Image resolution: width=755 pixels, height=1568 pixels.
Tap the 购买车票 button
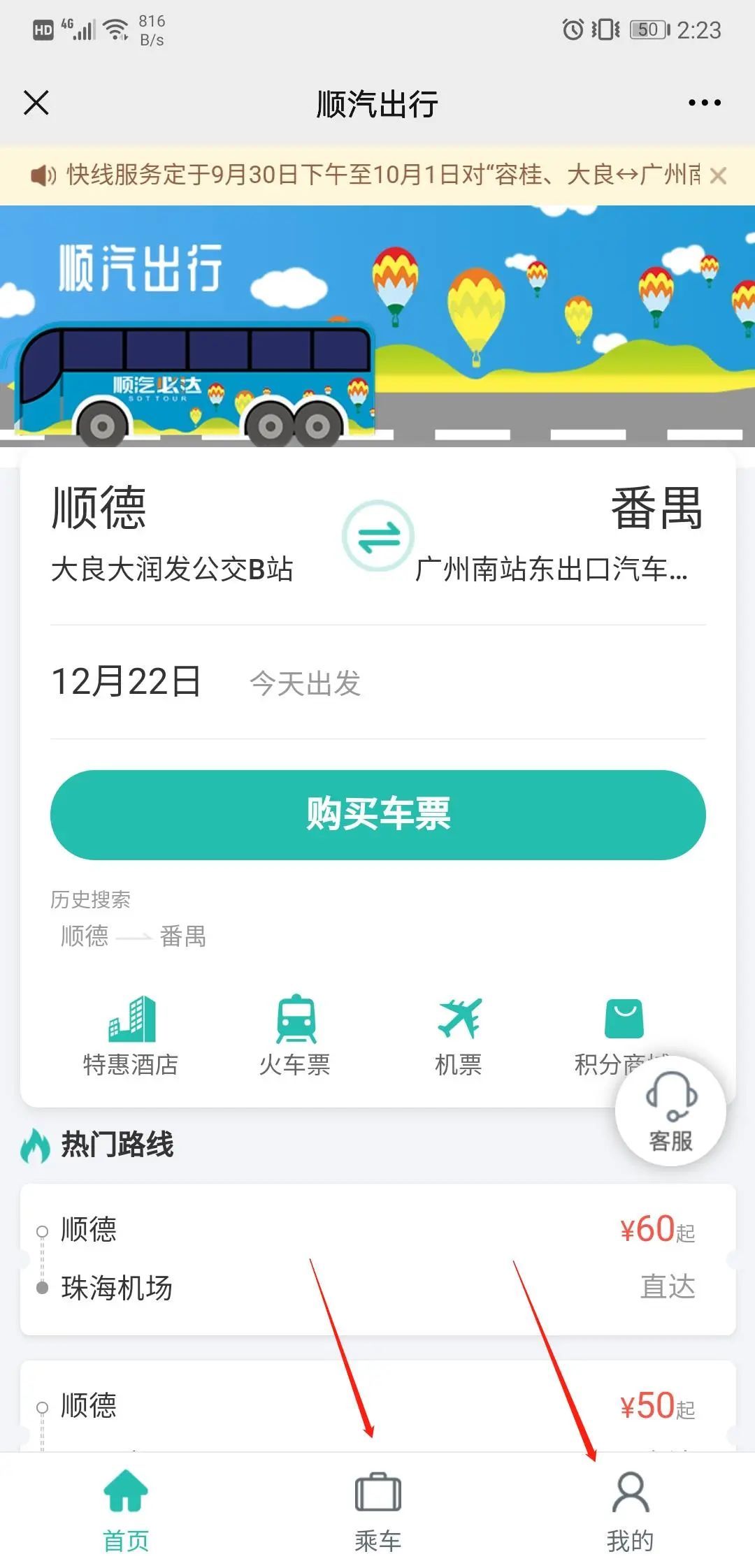point(377,815)
